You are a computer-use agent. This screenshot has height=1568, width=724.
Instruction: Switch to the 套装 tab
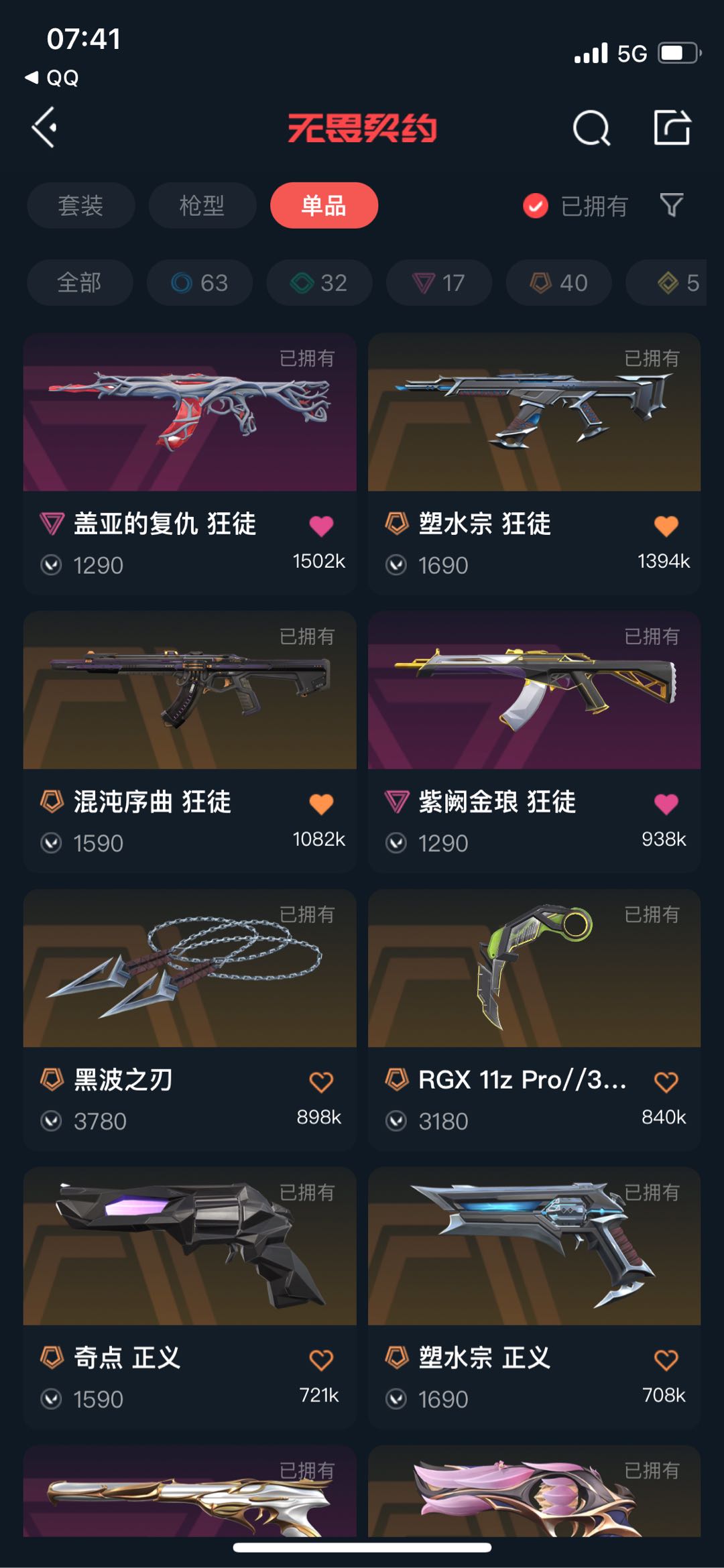coord(80,205)
